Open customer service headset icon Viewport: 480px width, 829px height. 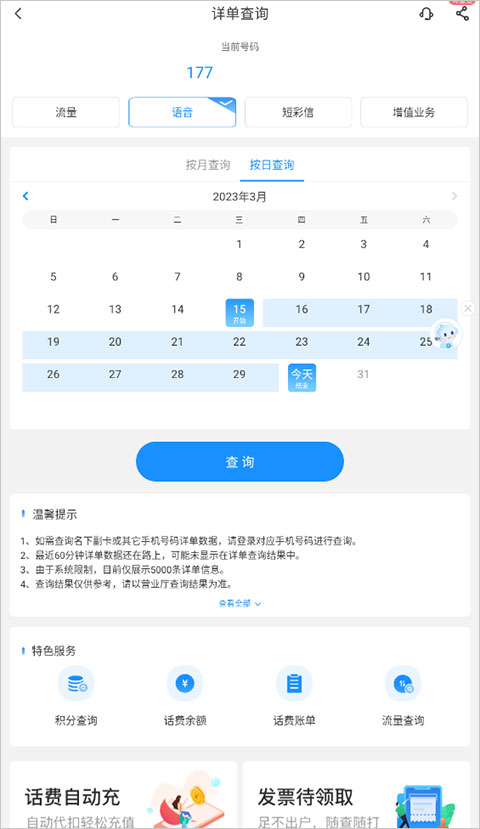pos(426,14)
